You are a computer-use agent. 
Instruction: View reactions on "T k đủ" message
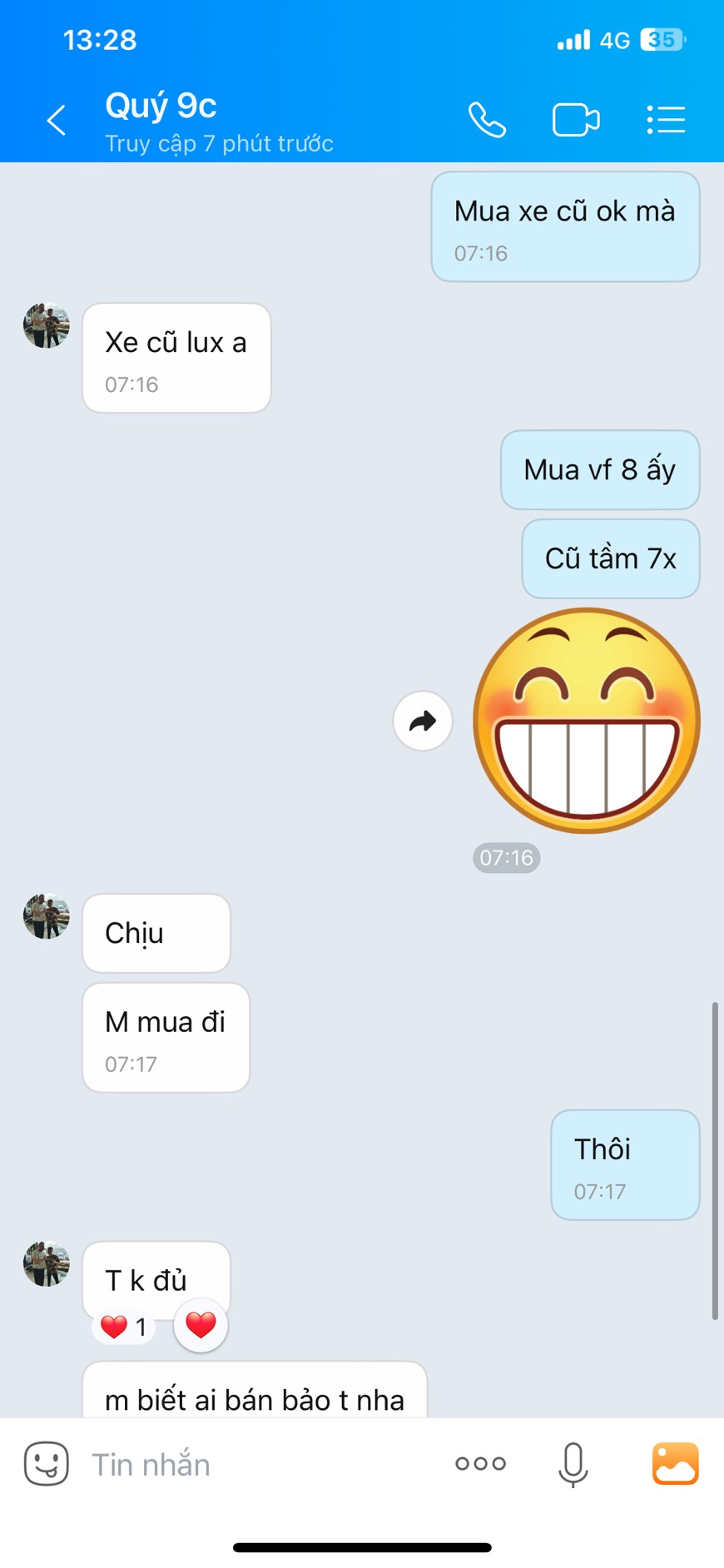pos(123,1327)
